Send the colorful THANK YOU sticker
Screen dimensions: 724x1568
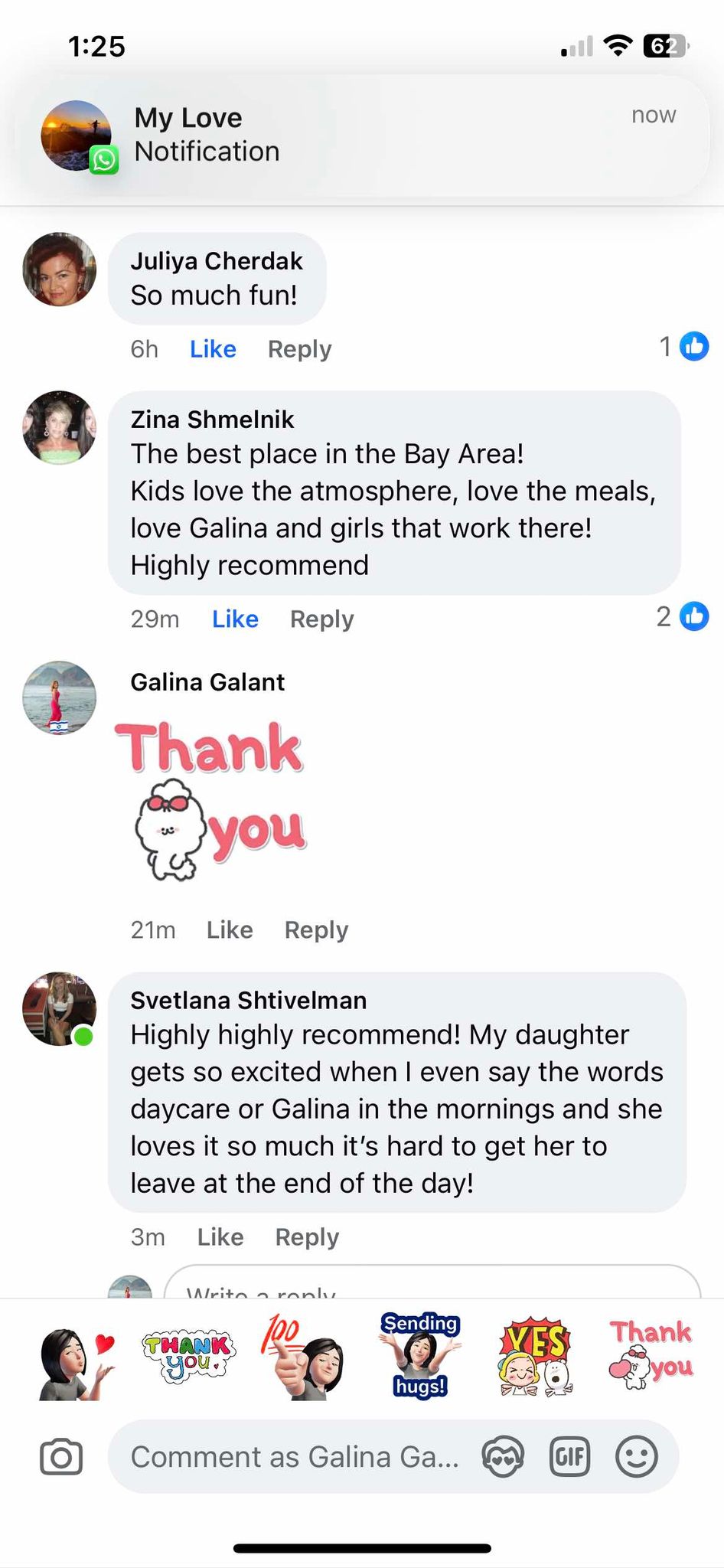(189, 1357)
